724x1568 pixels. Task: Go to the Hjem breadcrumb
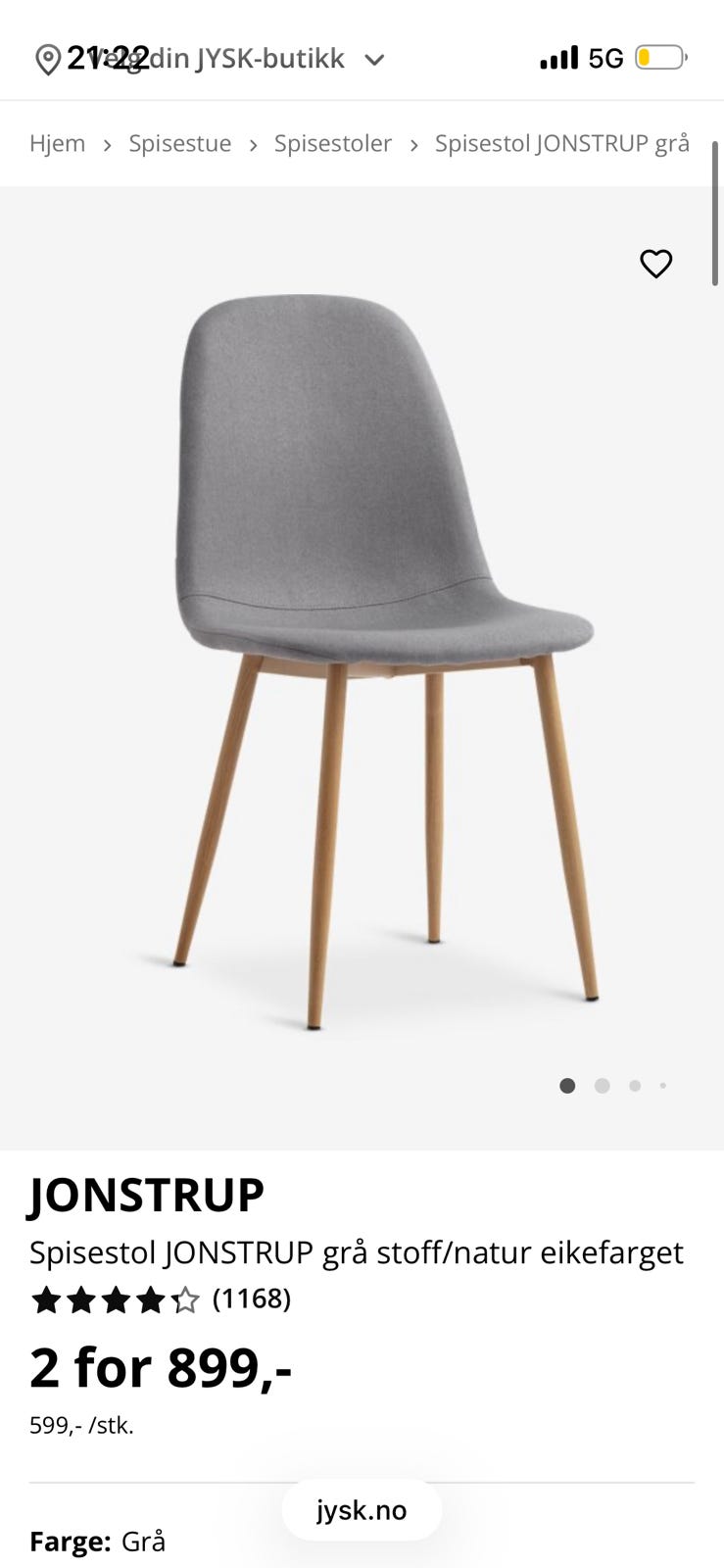(57, 144)
